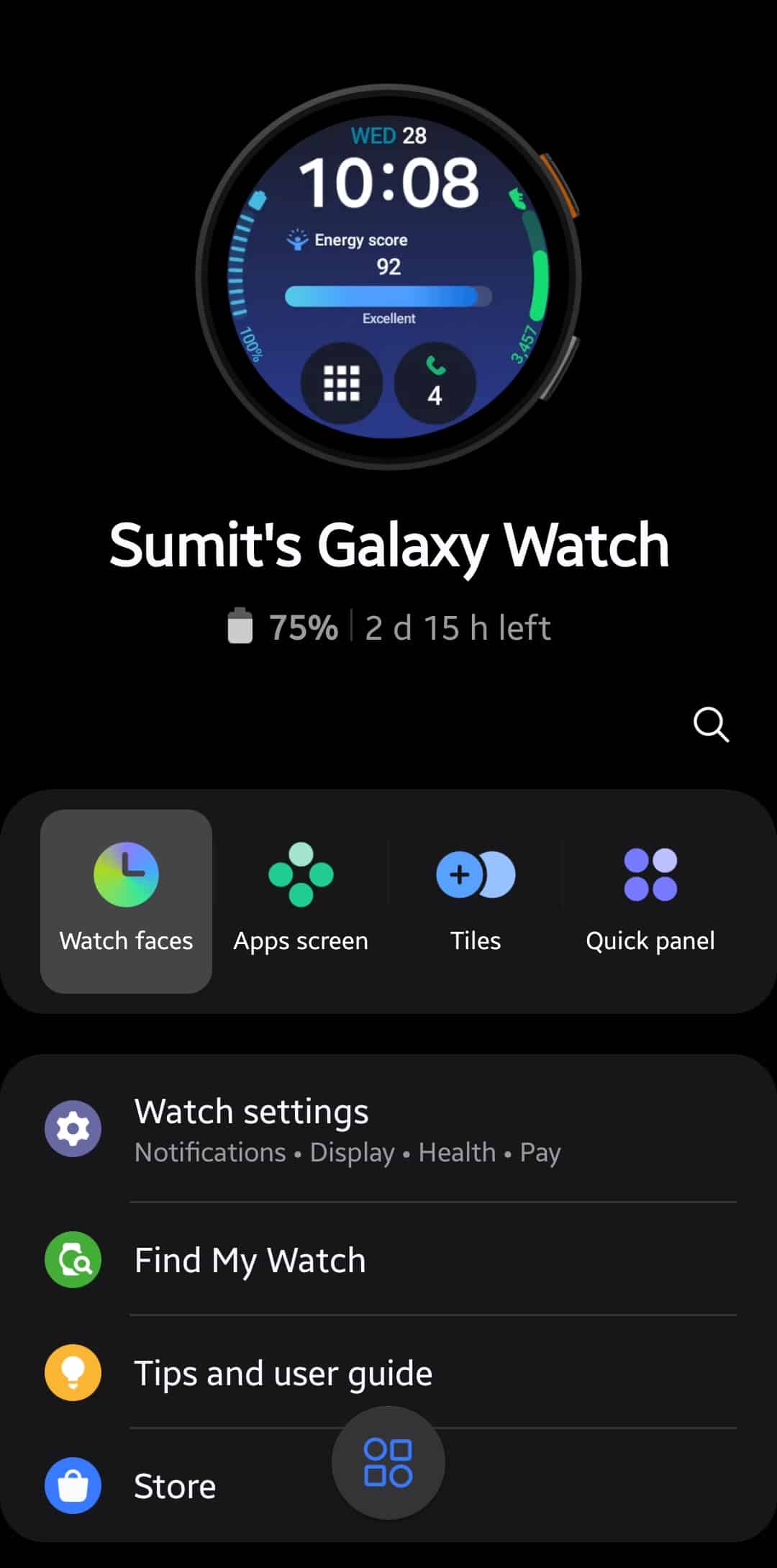
Task: Open Apps screen settings
Action: 301,901
